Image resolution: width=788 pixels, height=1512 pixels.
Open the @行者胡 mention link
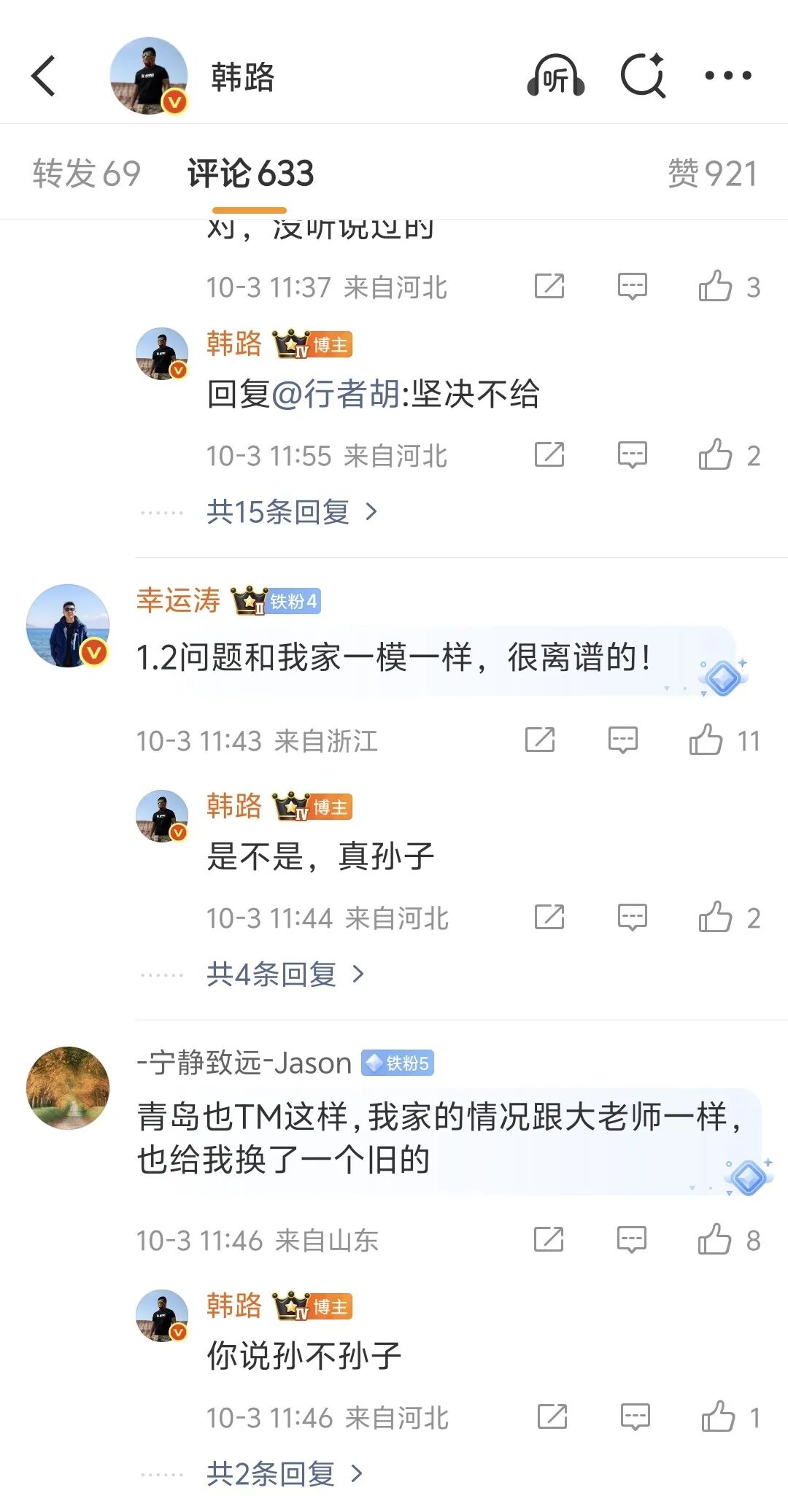(336, 395)
